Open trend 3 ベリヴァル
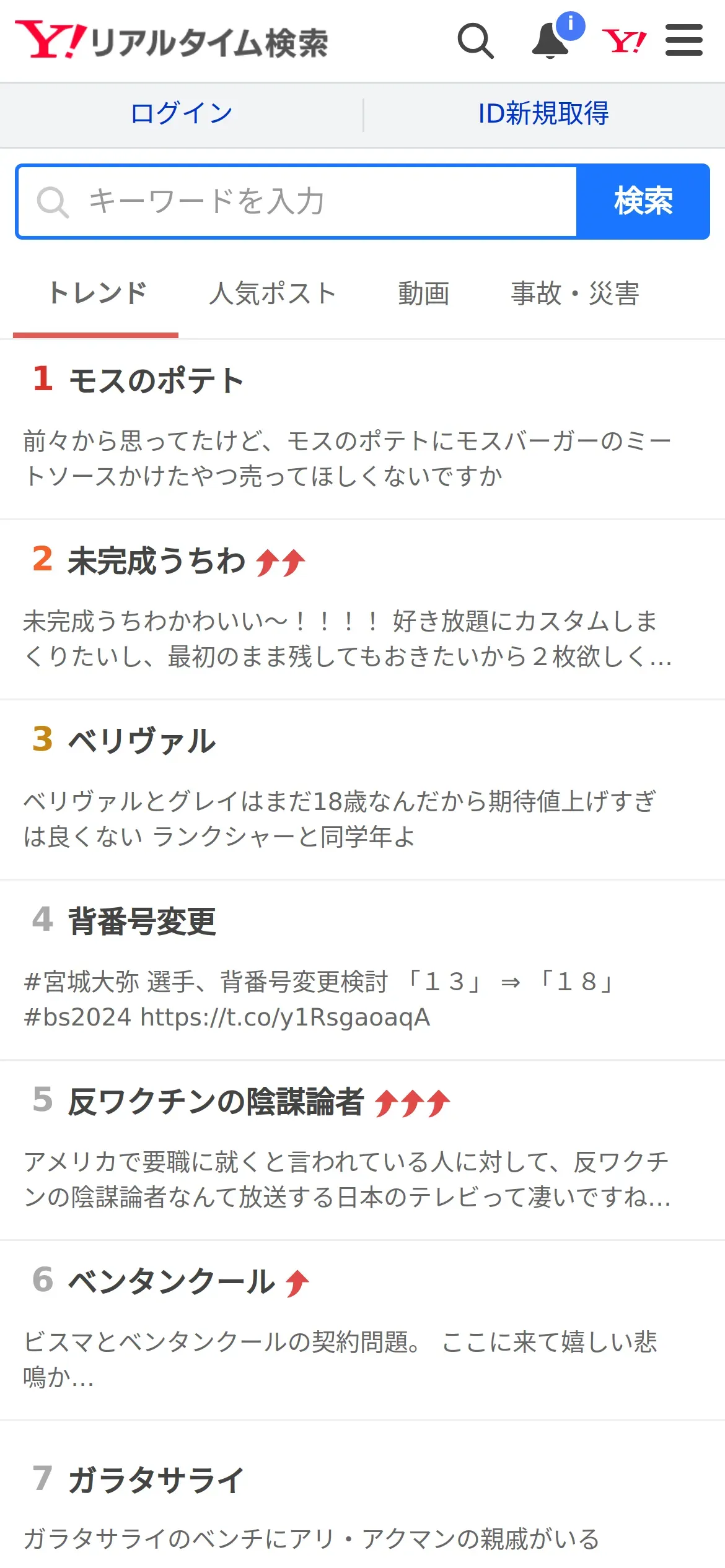Screen dimensions: 725x1568 362,790
